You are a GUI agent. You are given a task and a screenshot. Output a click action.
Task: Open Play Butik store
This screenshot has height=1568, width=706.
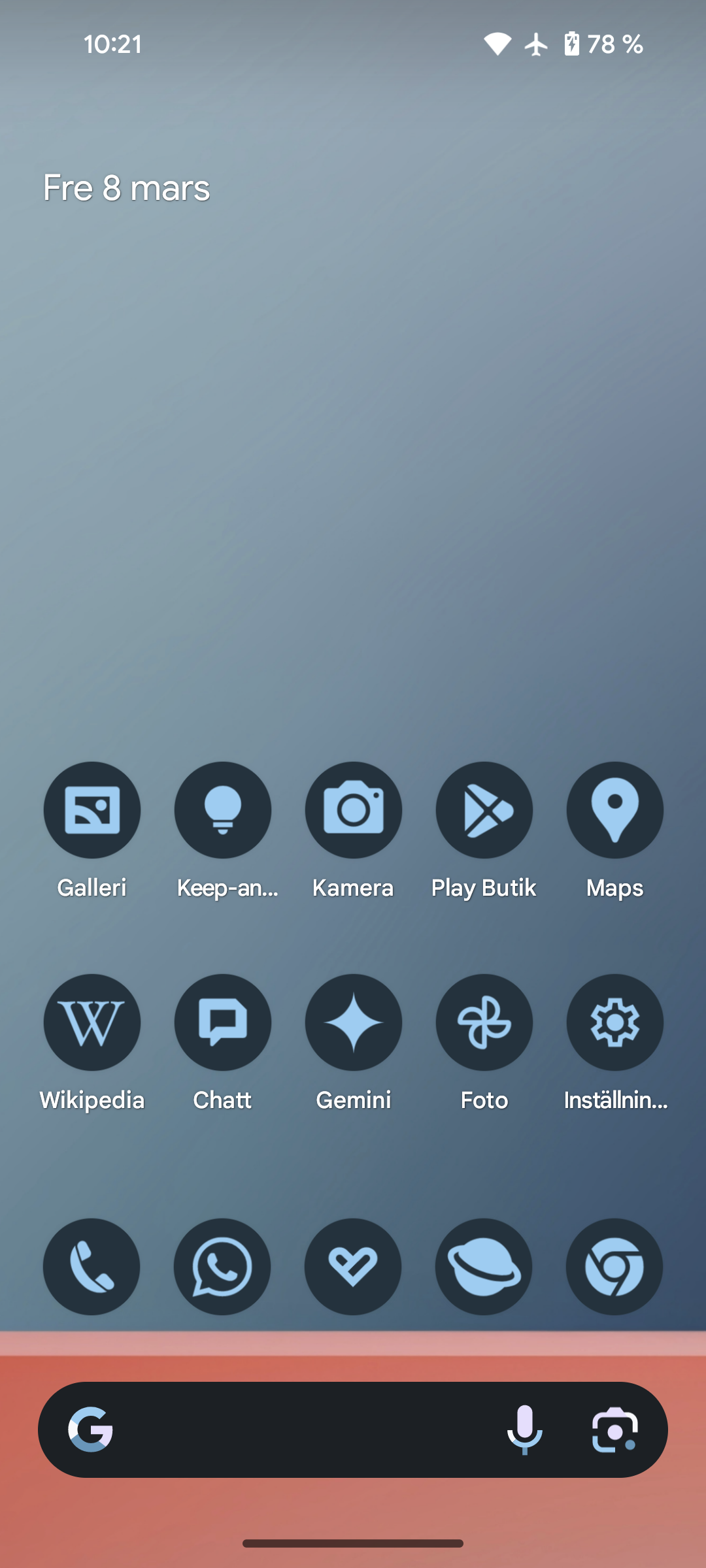tap(484, 810)
